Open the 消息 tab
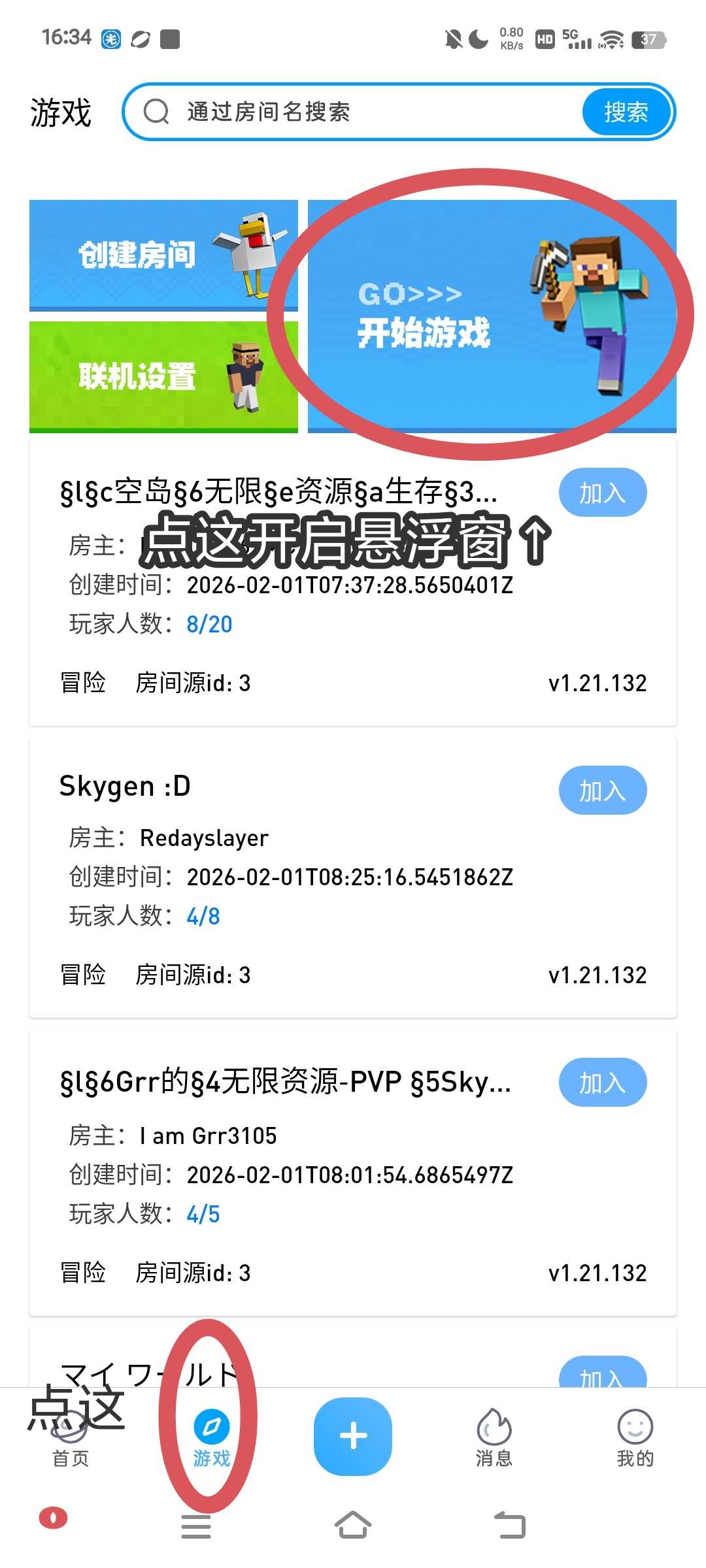This screenshot has height=1568, width=706. (x=494, y=1439)
